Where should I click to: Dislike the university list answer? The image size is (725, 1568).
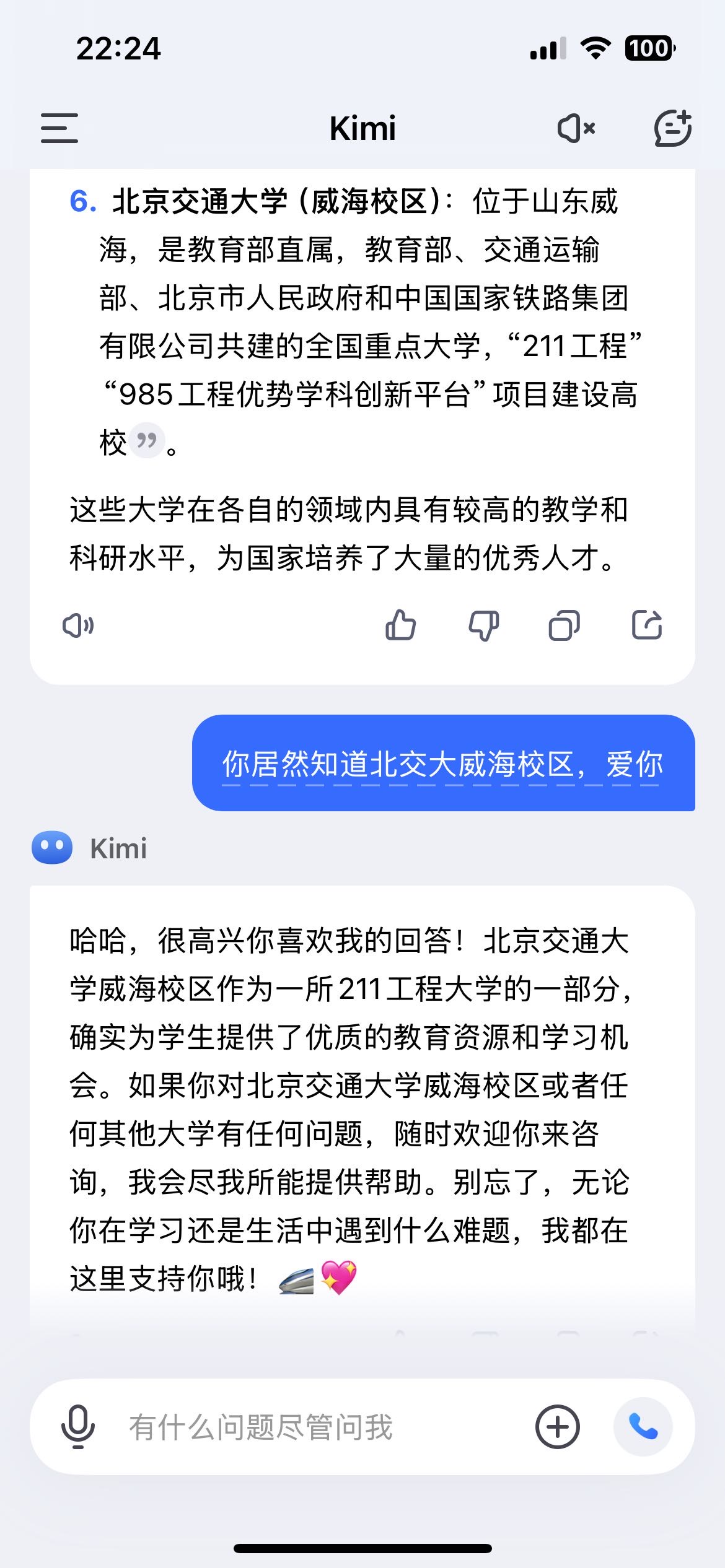click(483, 625)
